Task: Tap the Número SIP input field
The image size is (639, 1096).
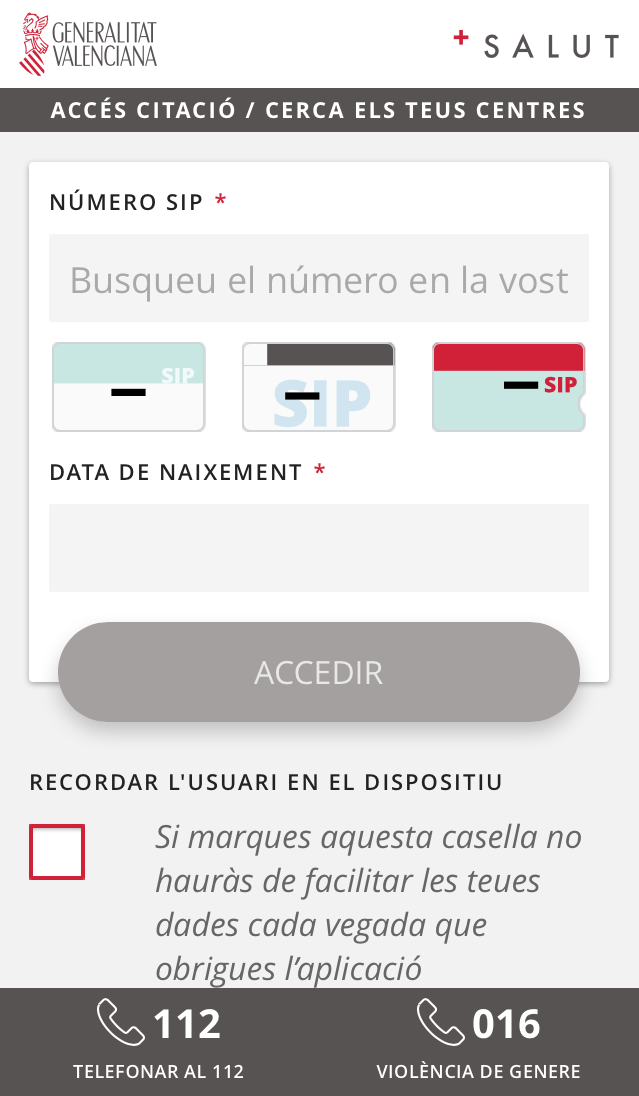Action: 319,279
